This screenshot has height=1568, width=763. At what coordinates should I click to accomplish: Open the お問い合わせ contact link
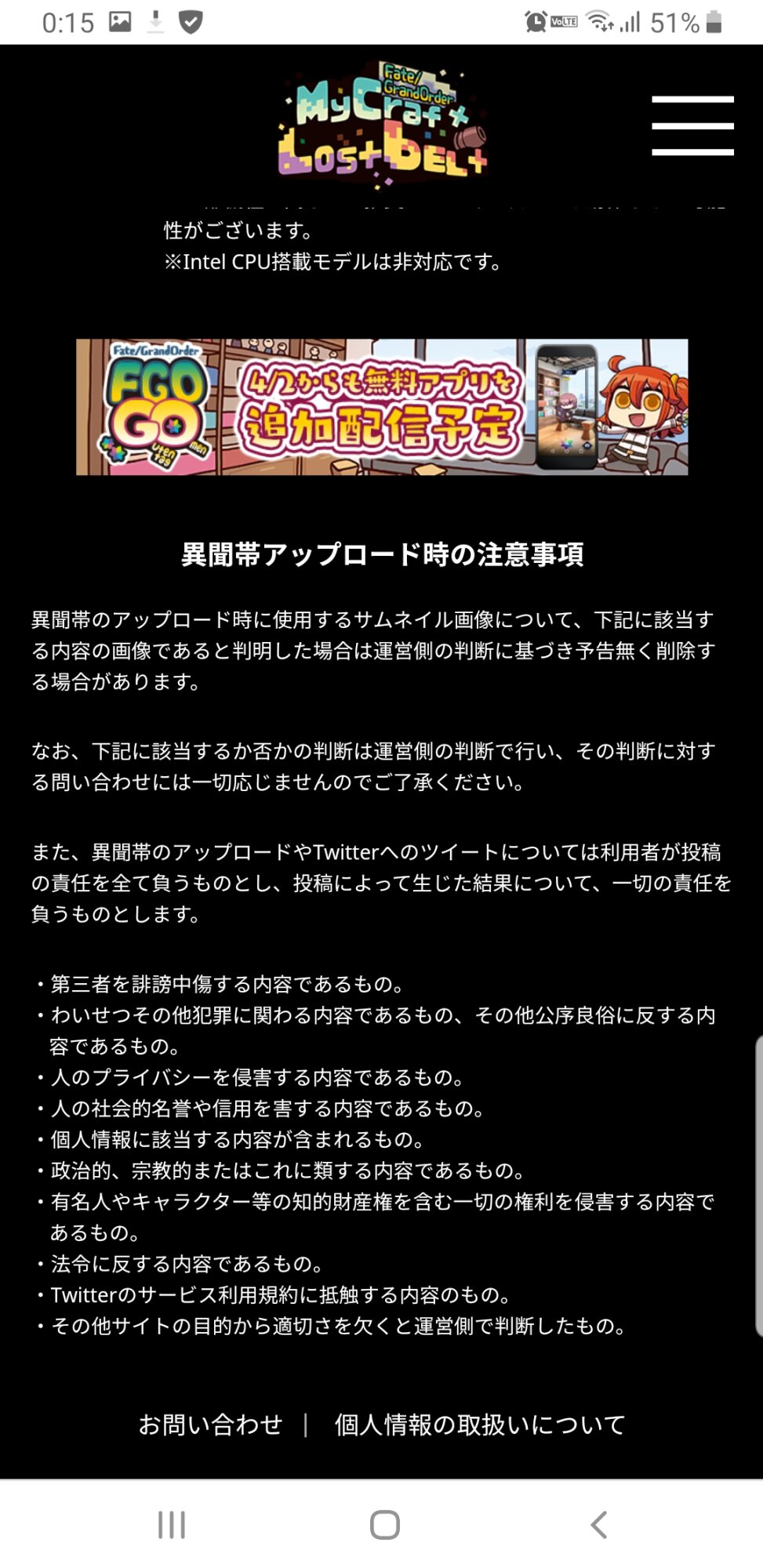[210, 1425]
